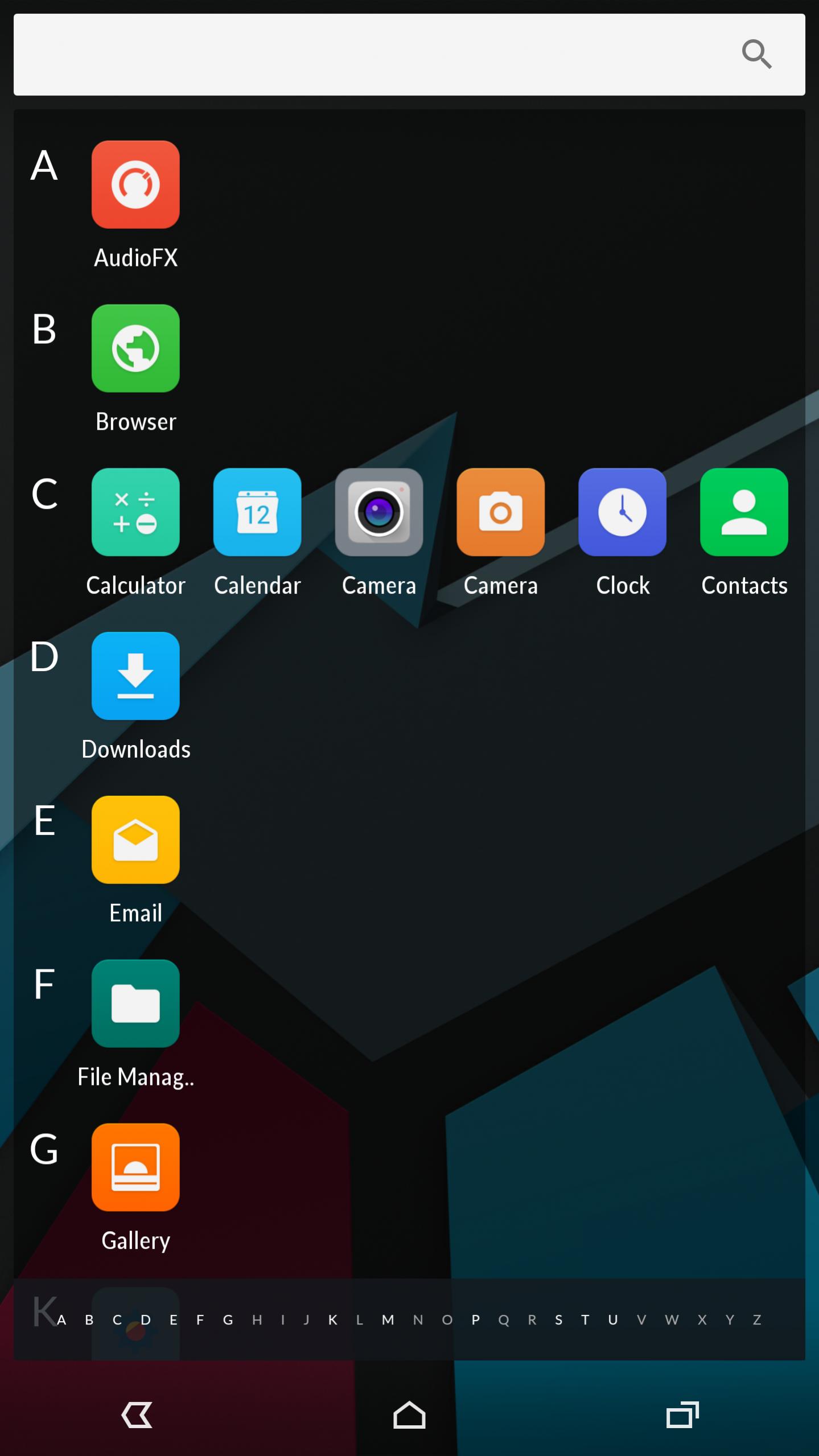
Task: Jump to letter M in the alphabet index
Action: (x=388, y=1320)
